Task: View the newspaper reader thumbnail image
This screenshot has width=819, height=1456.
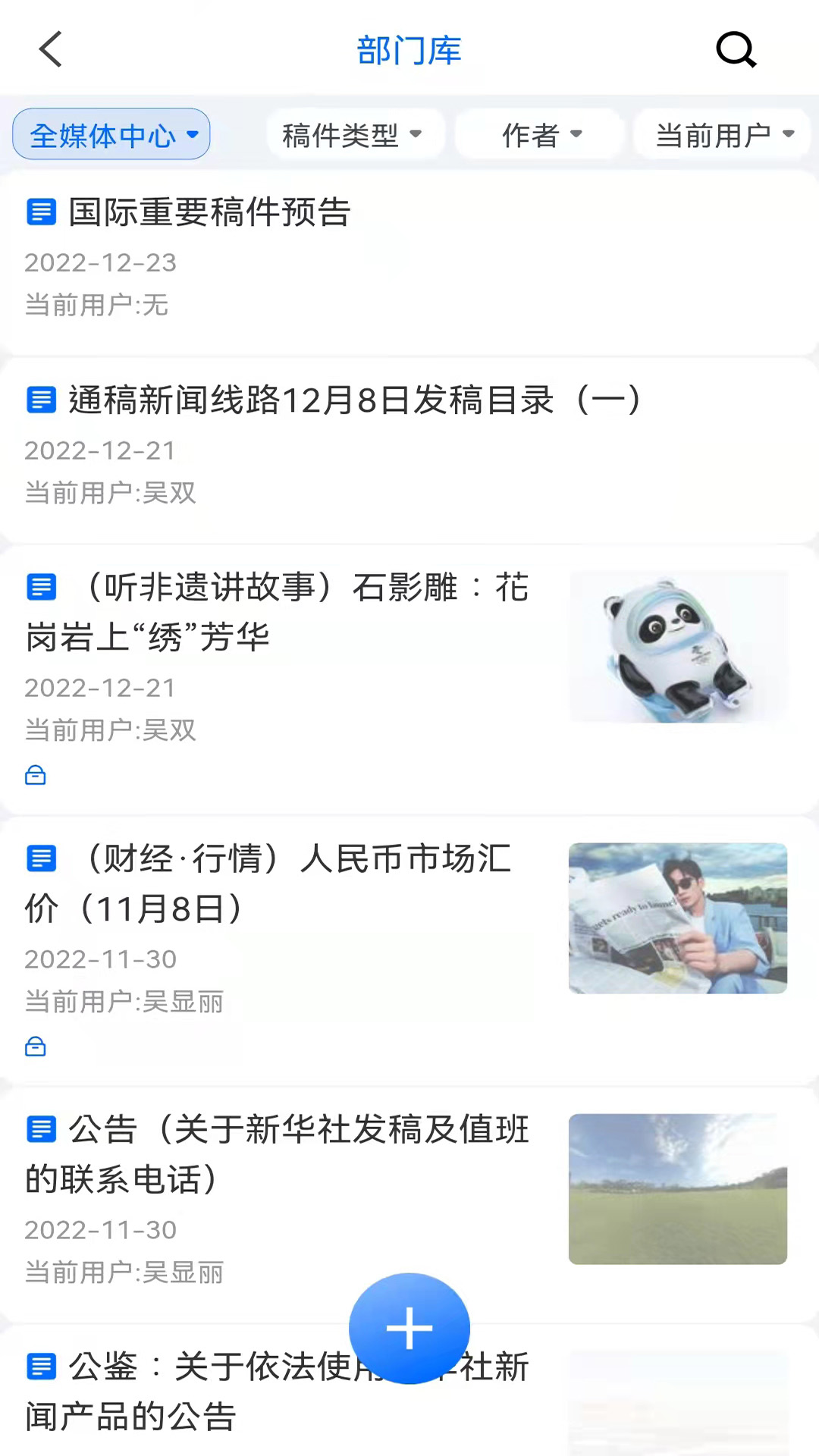Action: (x=678, y=918)
